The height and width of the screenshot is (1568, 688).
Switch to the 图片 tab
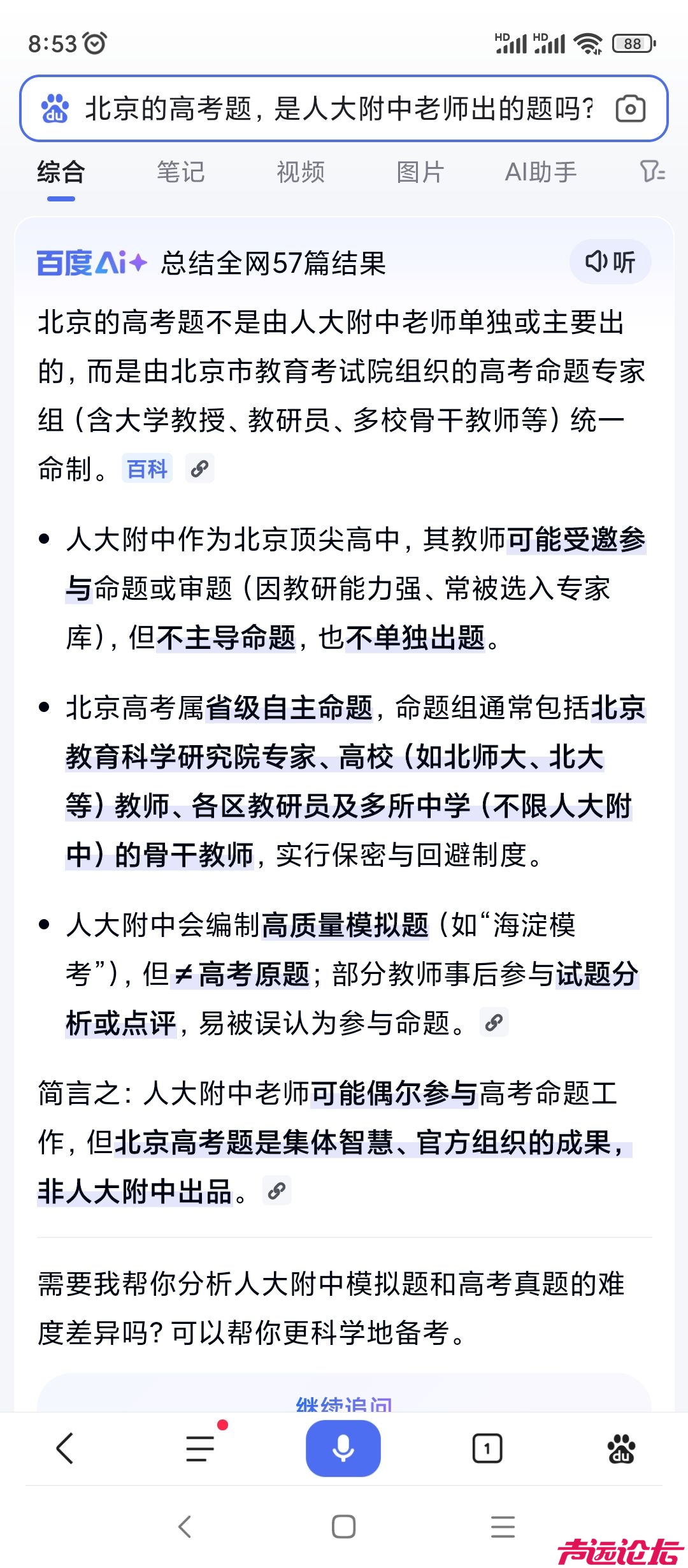[x=420, y=172]
